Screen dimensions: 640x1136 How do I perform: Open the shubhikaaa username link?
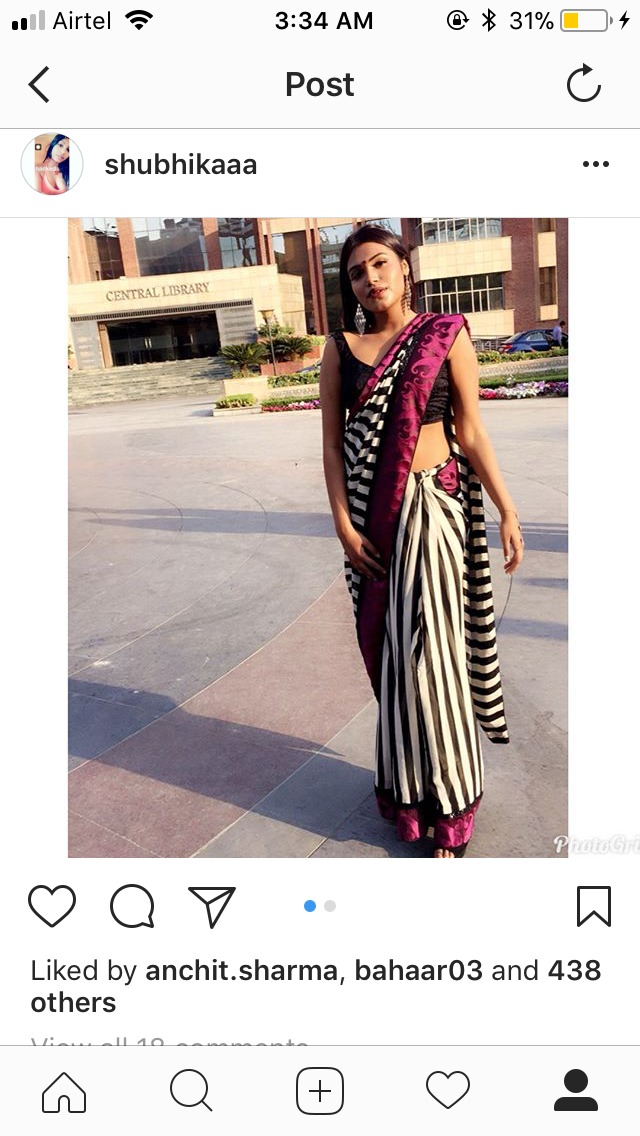pyautogui.click(x=181, y=165)
